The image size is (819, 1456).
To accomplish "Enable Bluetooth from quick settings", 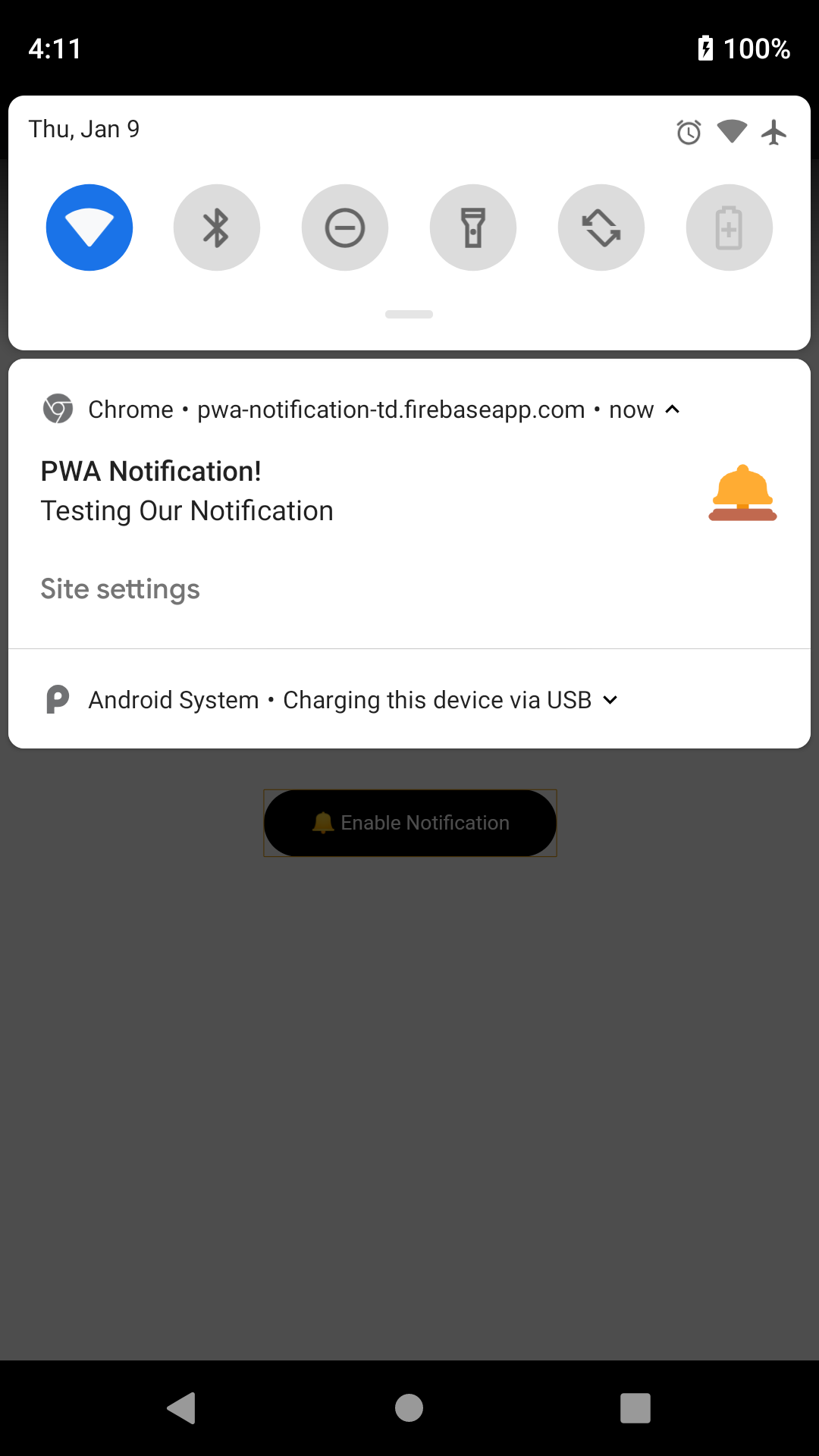I will 217,227.
